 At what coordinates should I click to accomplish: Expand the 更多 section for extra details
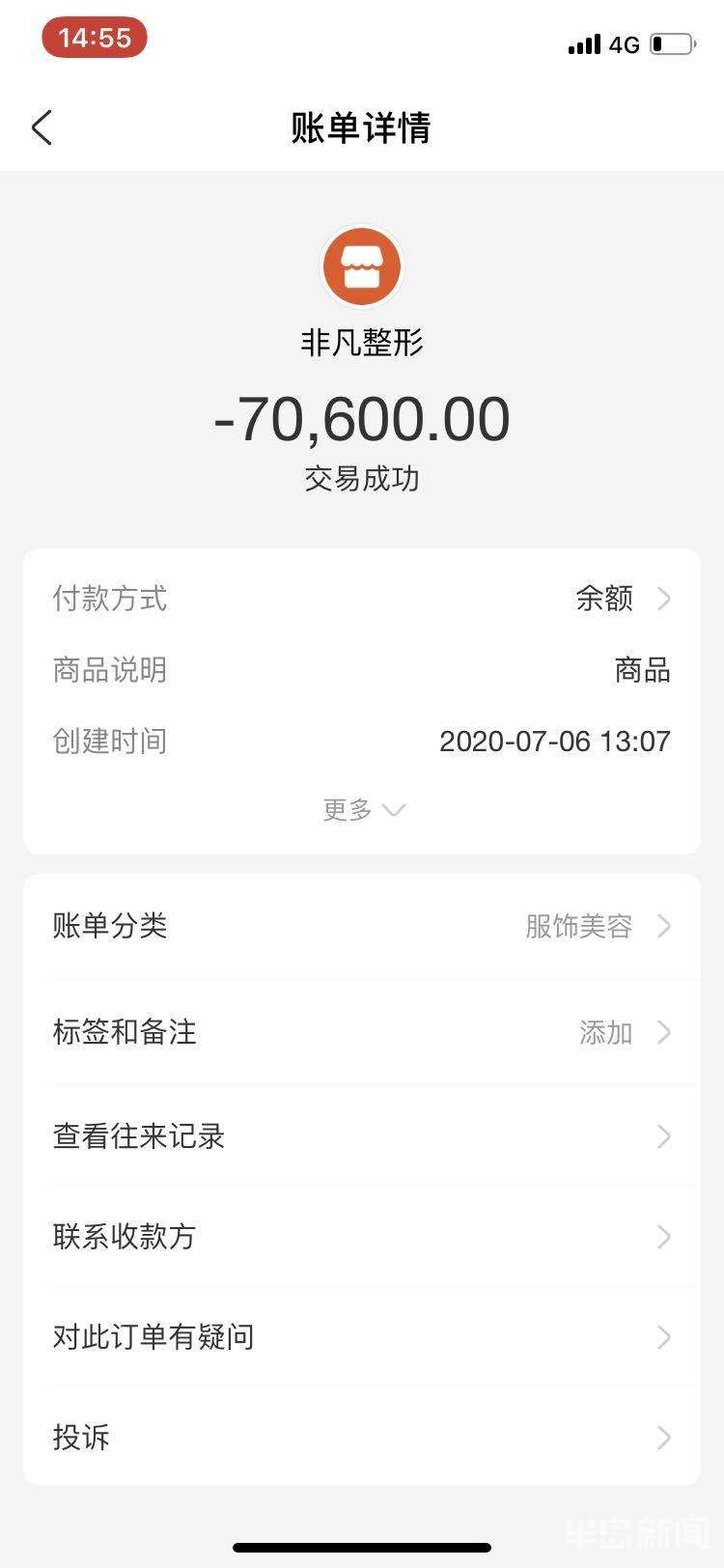362,809
